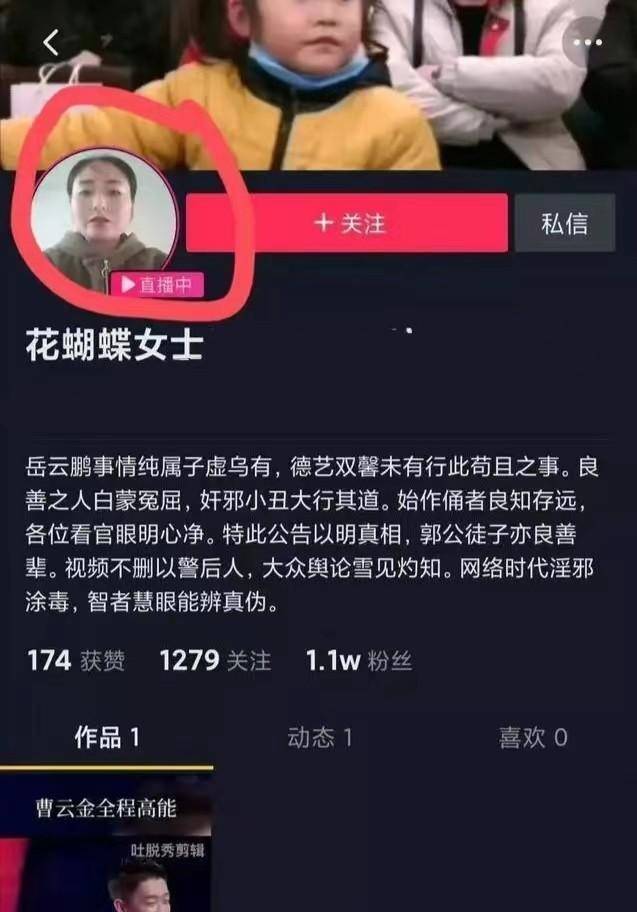View the 1279 关注 following list
Screen dimensions: 637x912
point(215,661)
